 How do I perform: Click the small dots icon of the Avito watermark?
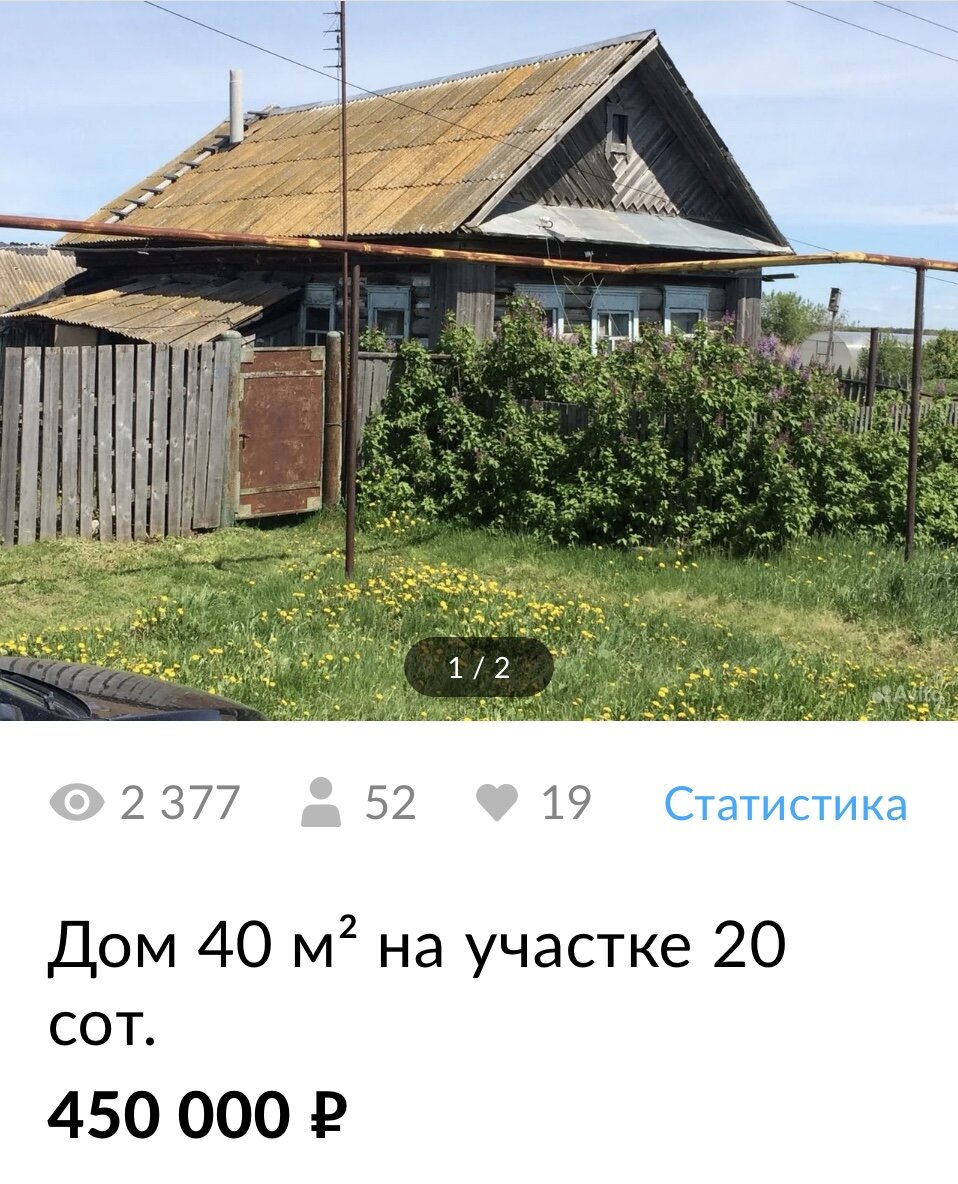882,693
